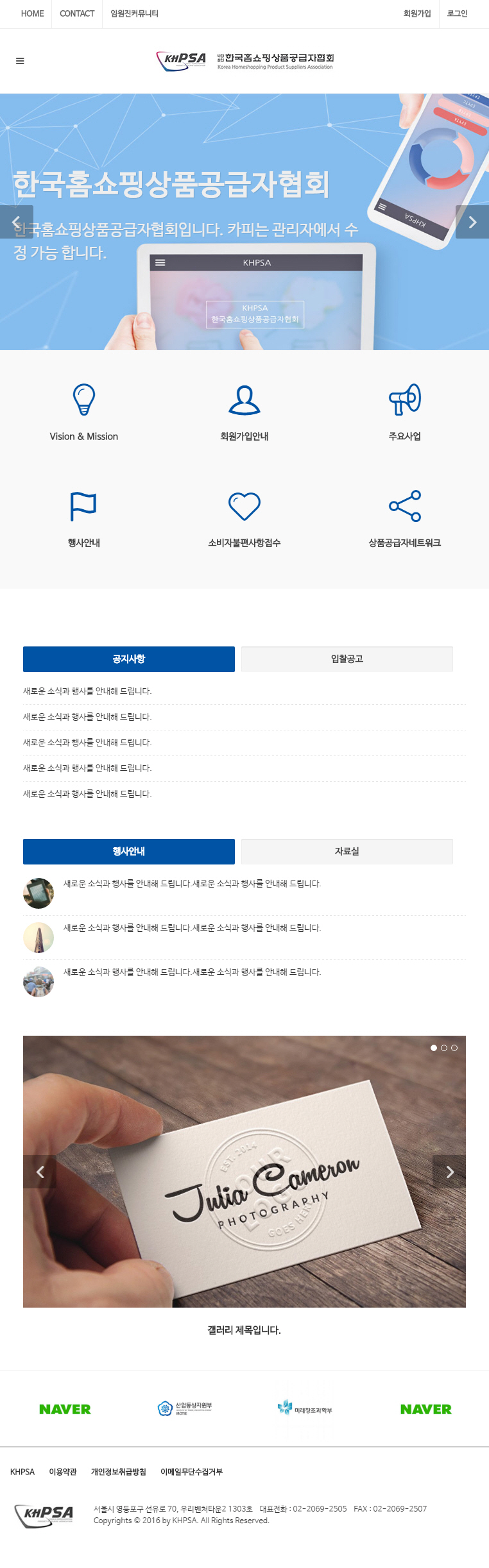Open 이용약관 in the footer

tap(63, 1471)
